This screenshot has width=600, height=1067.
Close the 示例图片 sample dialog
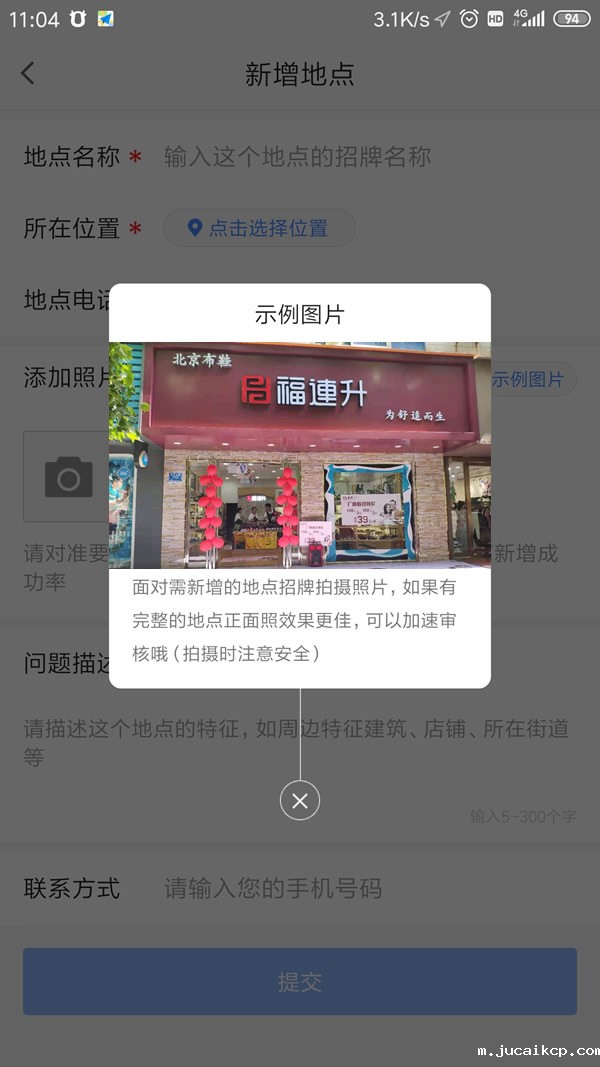pos(299,800)
